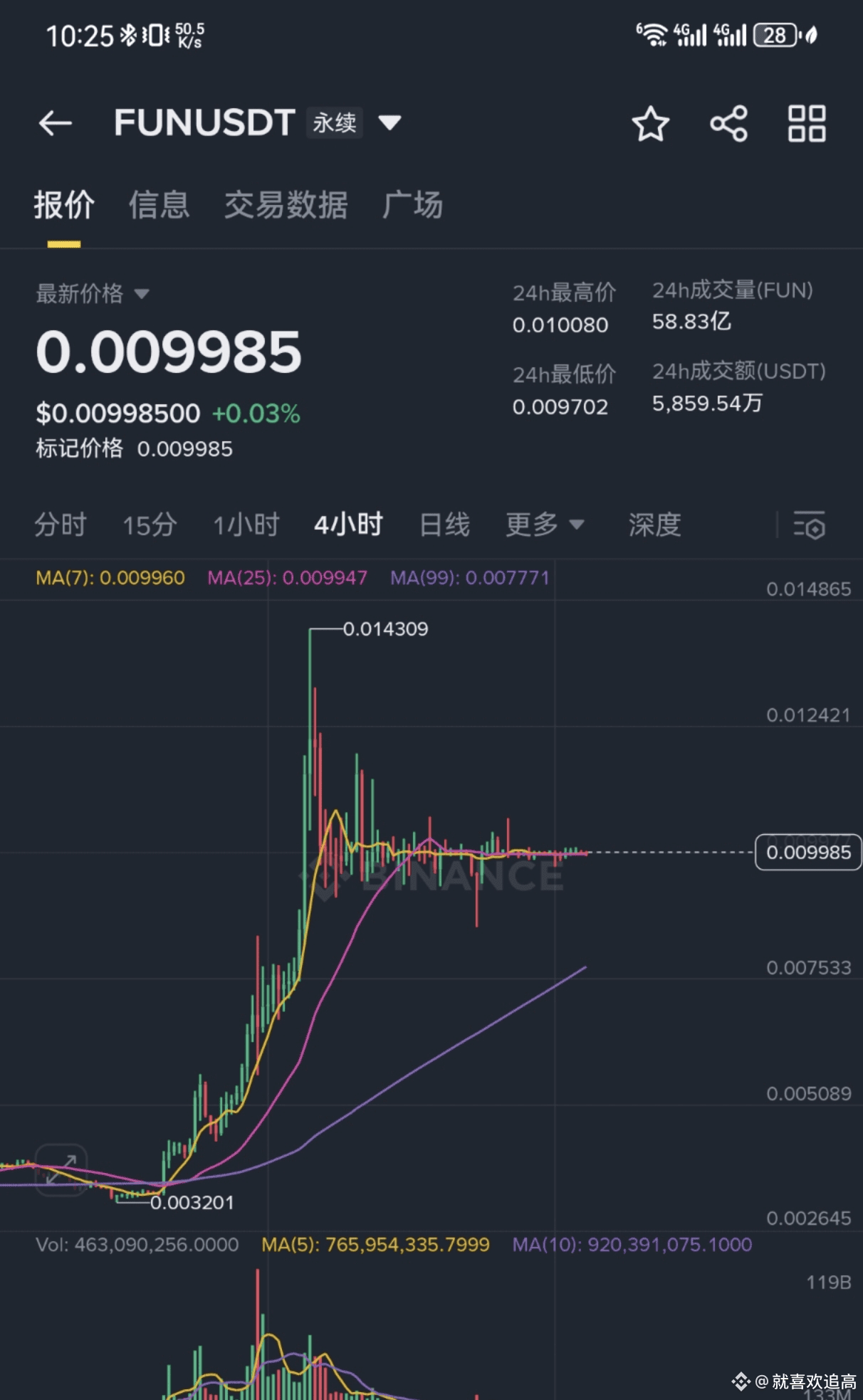Open the grid layout menu
Image resolution: width=863 pixels, height=1400 pixels.
807,124
